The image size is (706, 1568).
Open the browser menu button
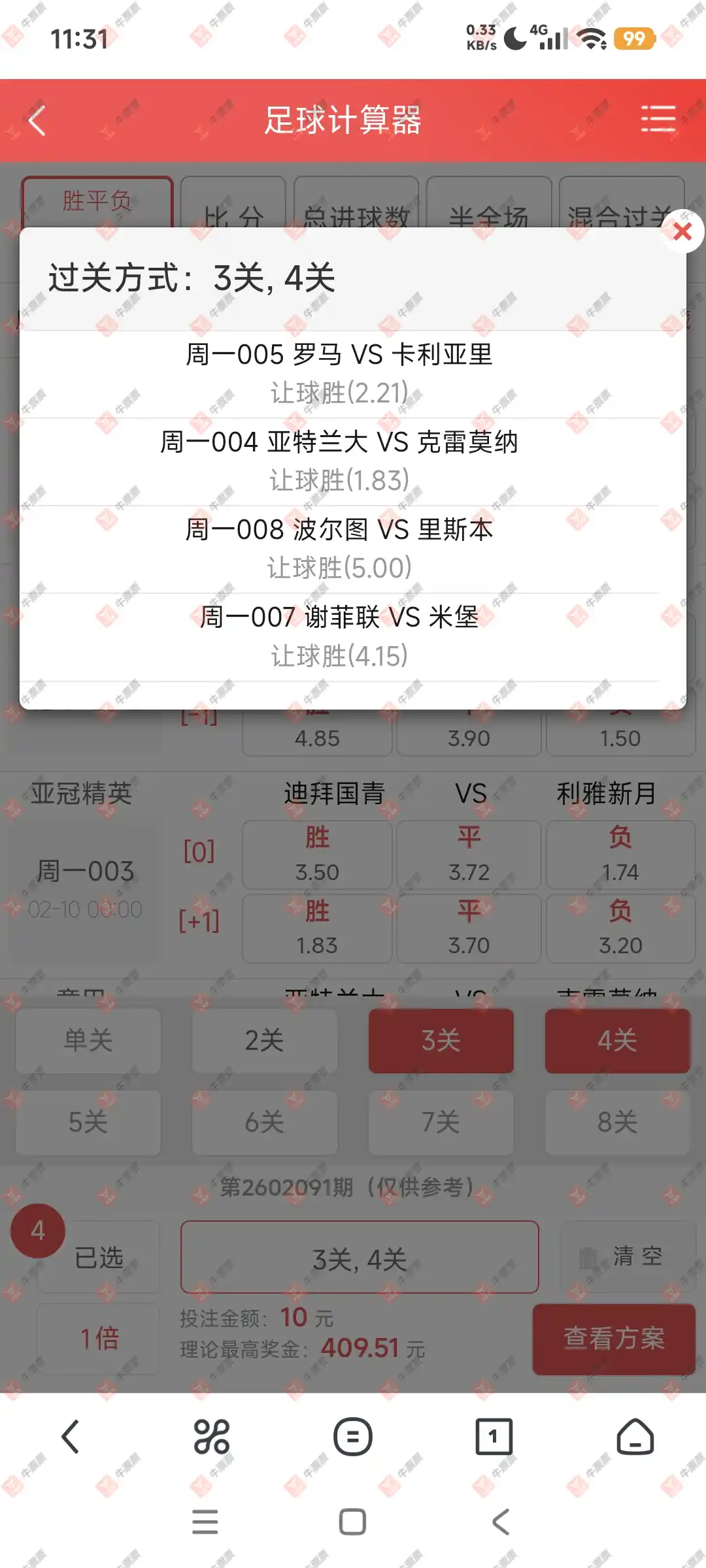[x=353, y=1437]
